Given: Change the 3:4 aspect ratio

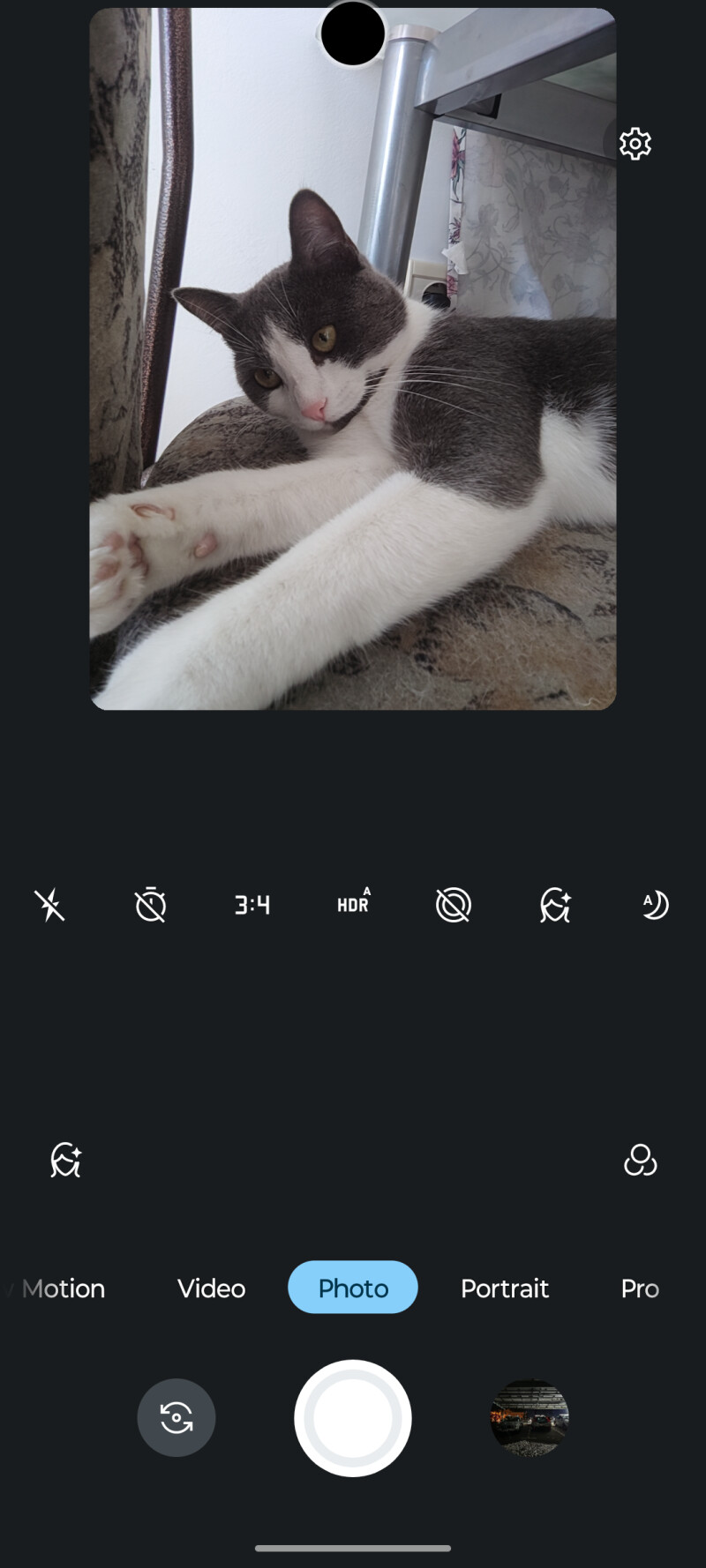Looking at the screenshot, I should point(252,905).
